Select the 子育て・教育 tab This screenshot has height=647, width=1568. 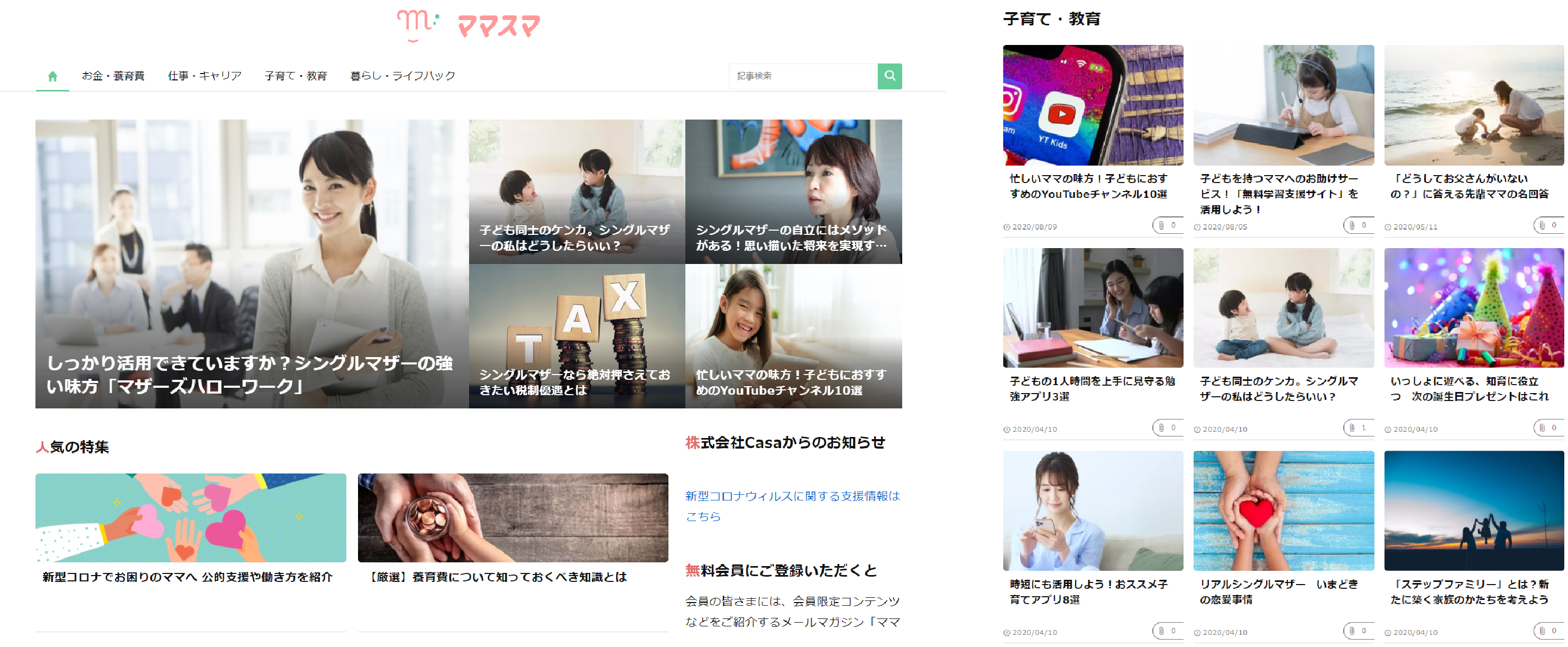coord(296,76)
